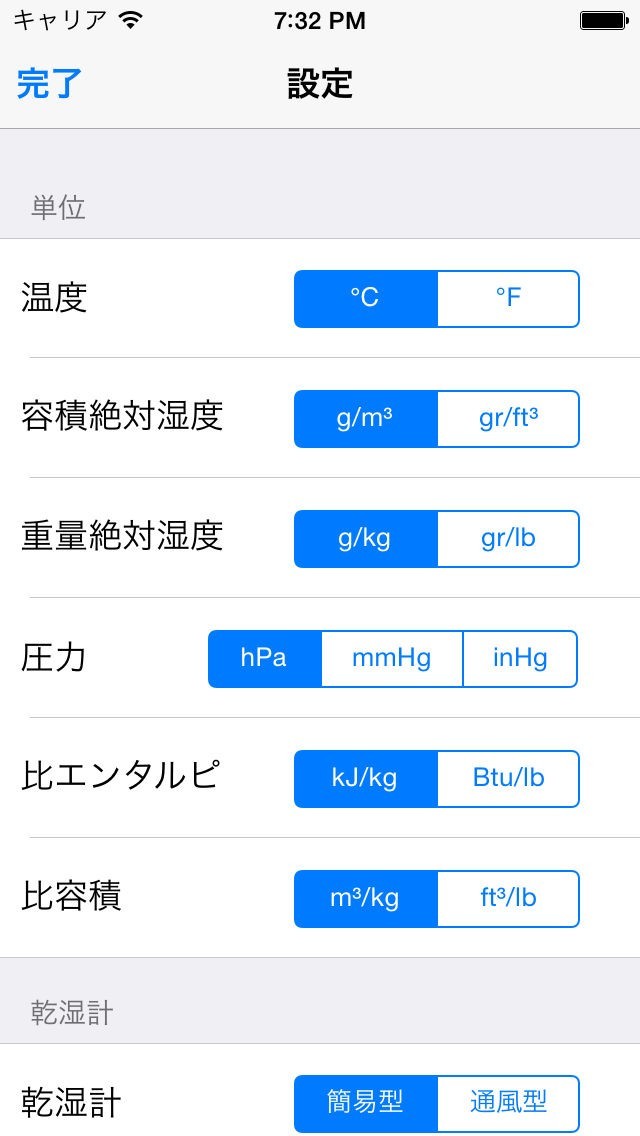Select 簡易型 psychrometer type

(365, 1103)
